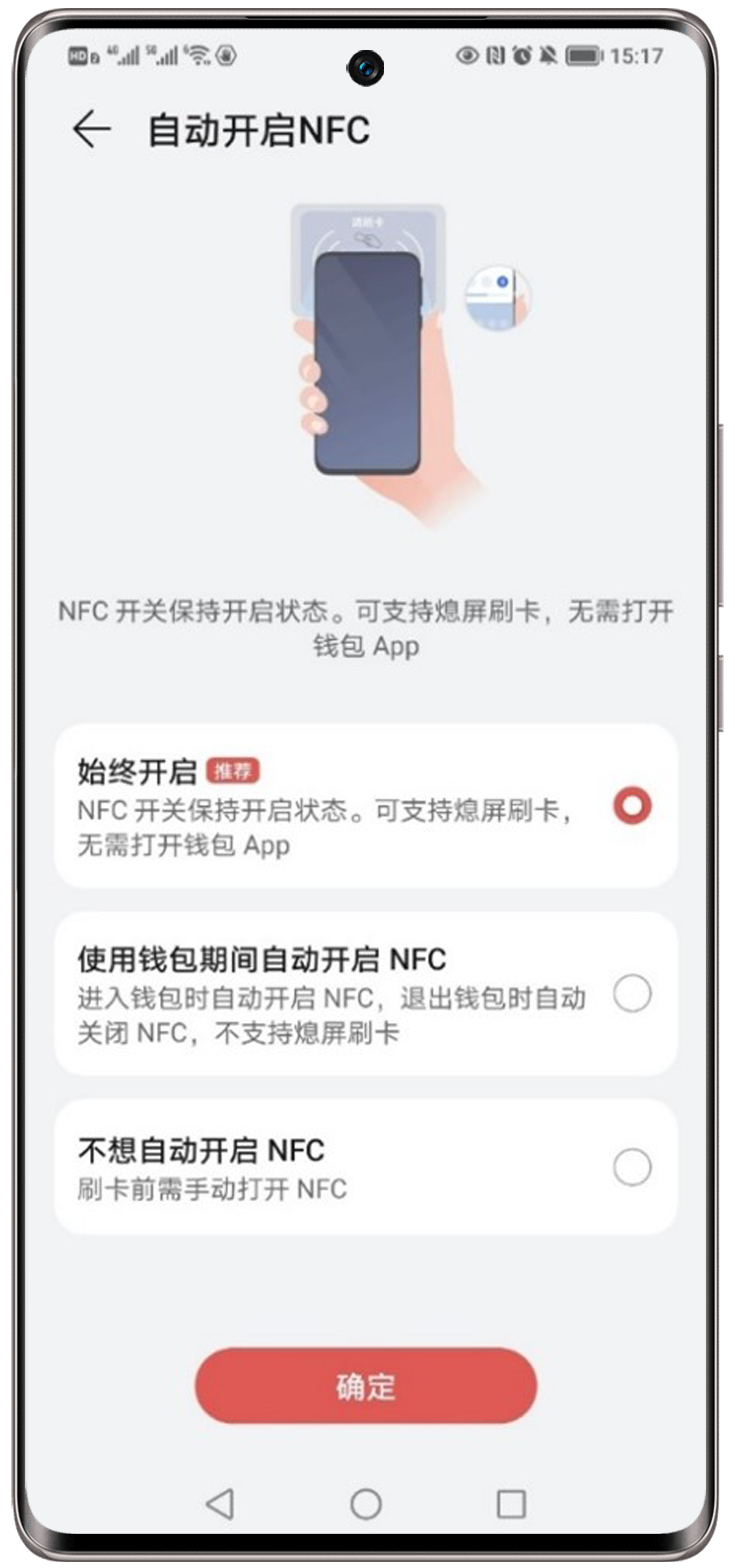Go back from 自动开启NFC page
The height and width of the screenshot is (1568, 735).
pos(92,129)
